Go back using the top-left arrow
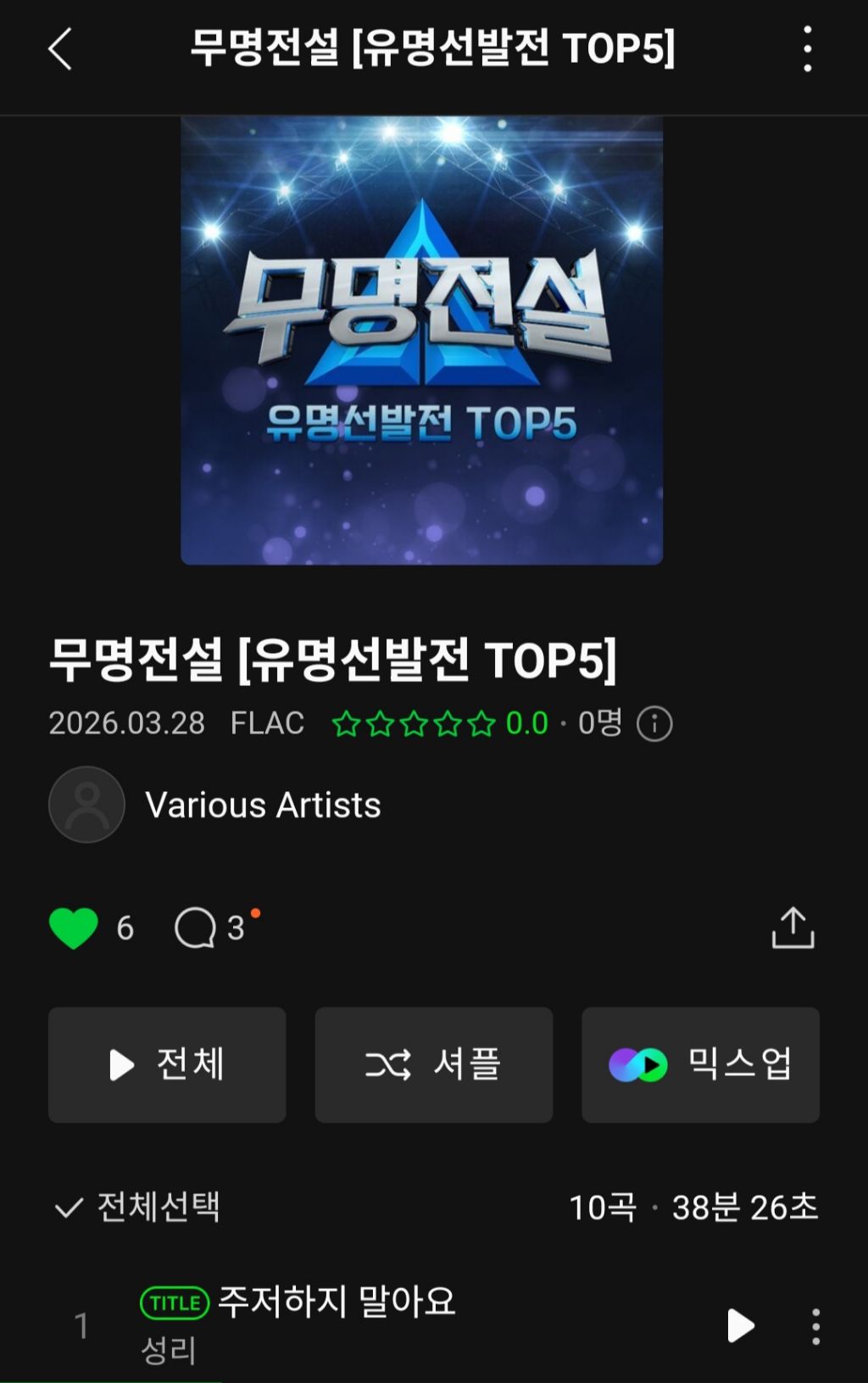The height and width of the screenshot is (1383, 868). pyautogui.click(x=60, y=48)
